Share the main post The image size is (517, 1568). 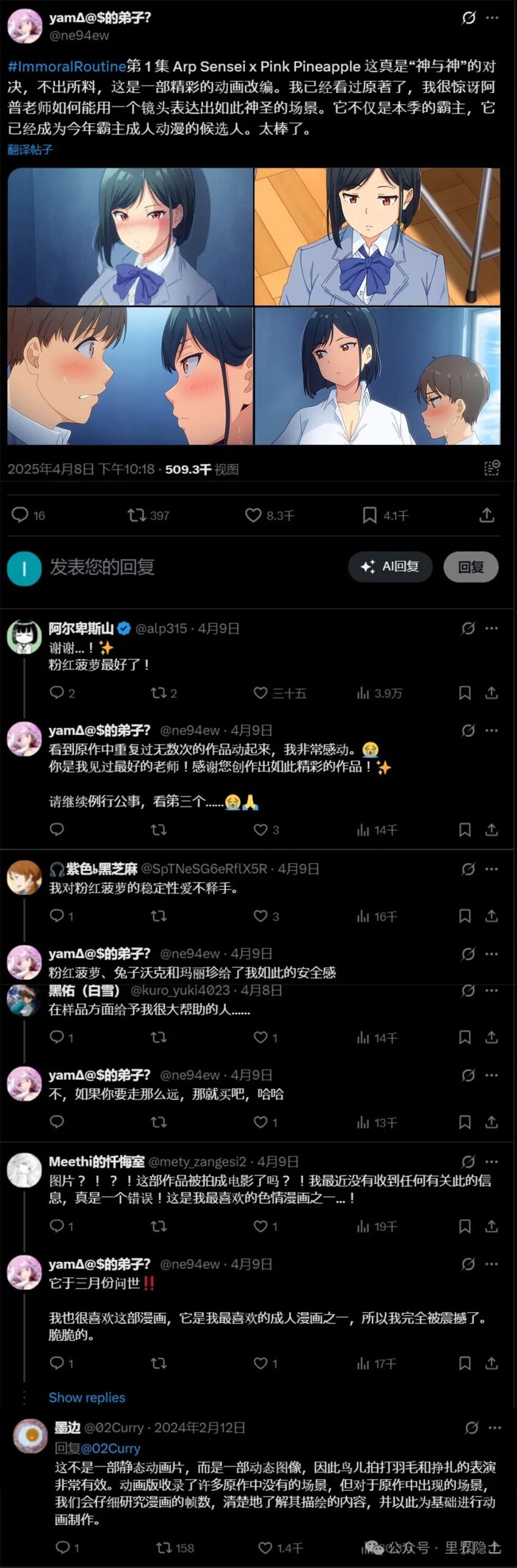(486, 514)
